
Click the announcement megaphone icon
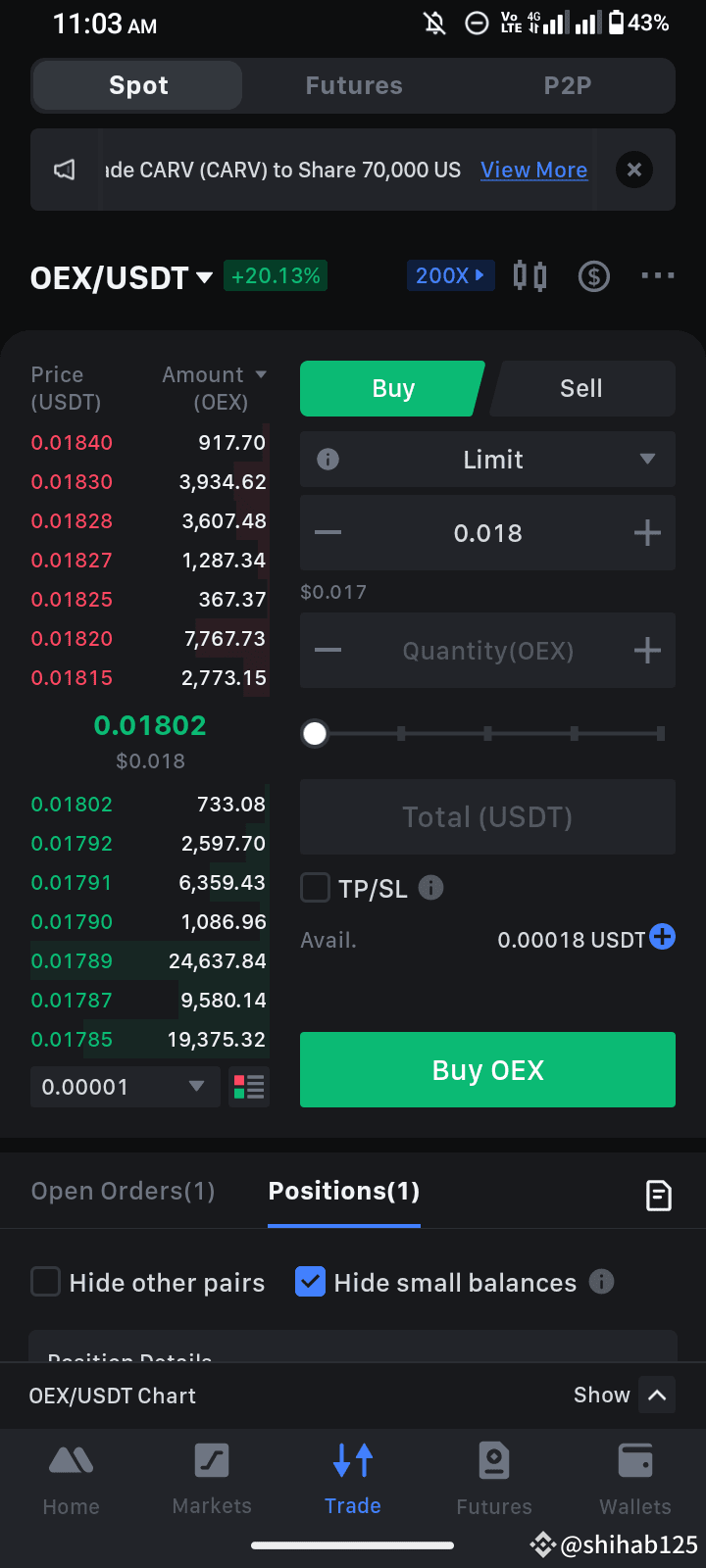point(64,169)
